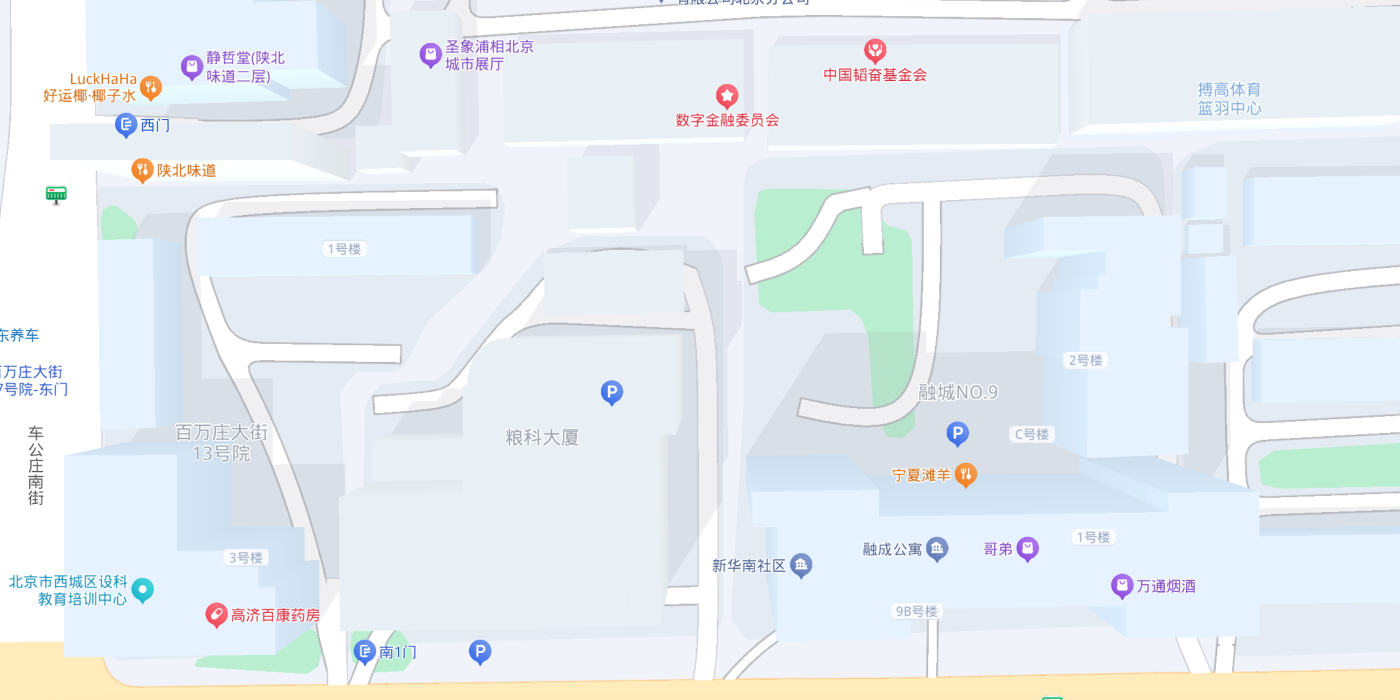
Task: View 中国韬奋基金会 place details
Action: click(875, 50)
